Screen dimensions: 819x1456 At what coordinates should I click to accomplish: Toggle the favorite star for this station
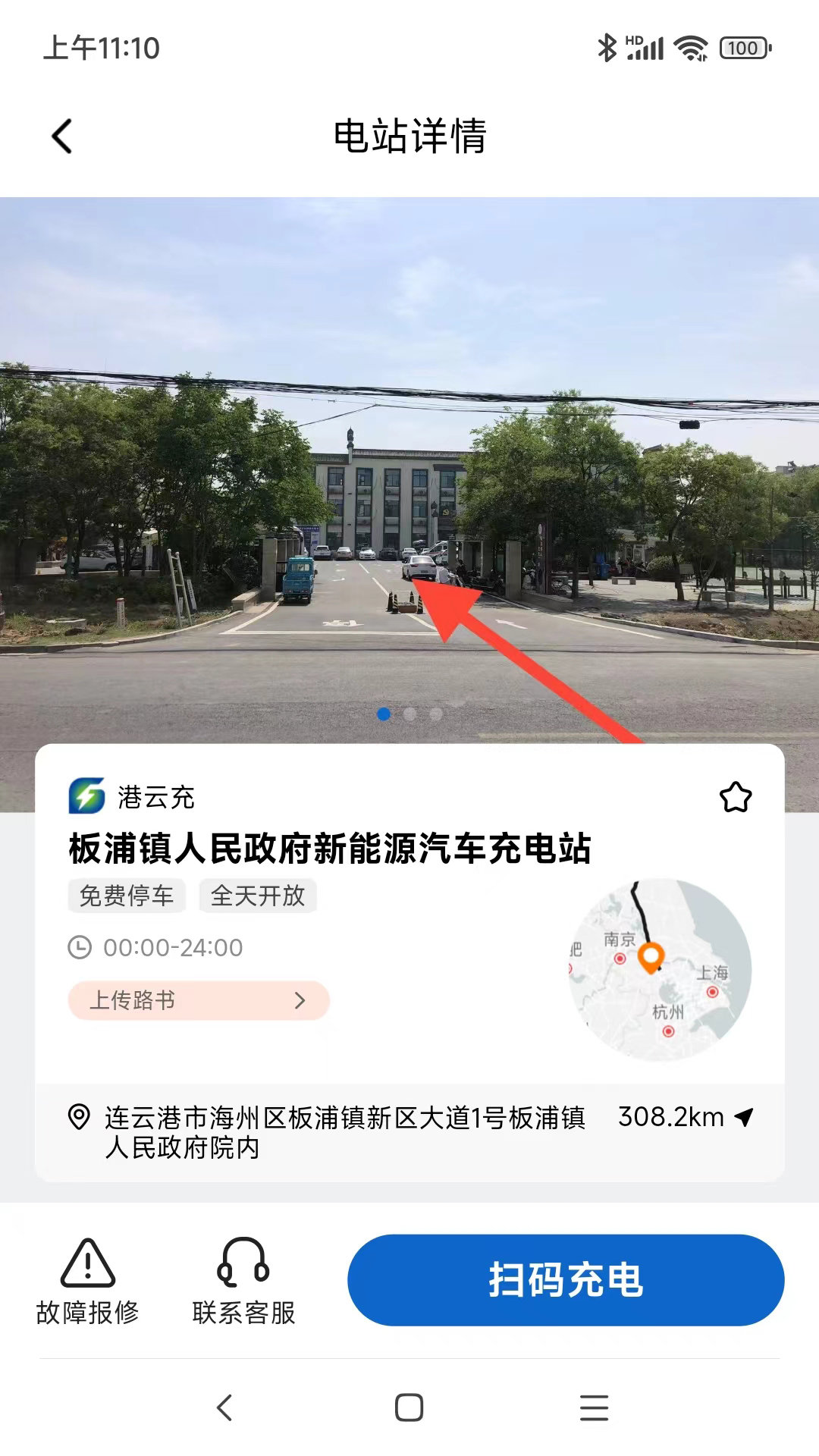coord(735,796)
